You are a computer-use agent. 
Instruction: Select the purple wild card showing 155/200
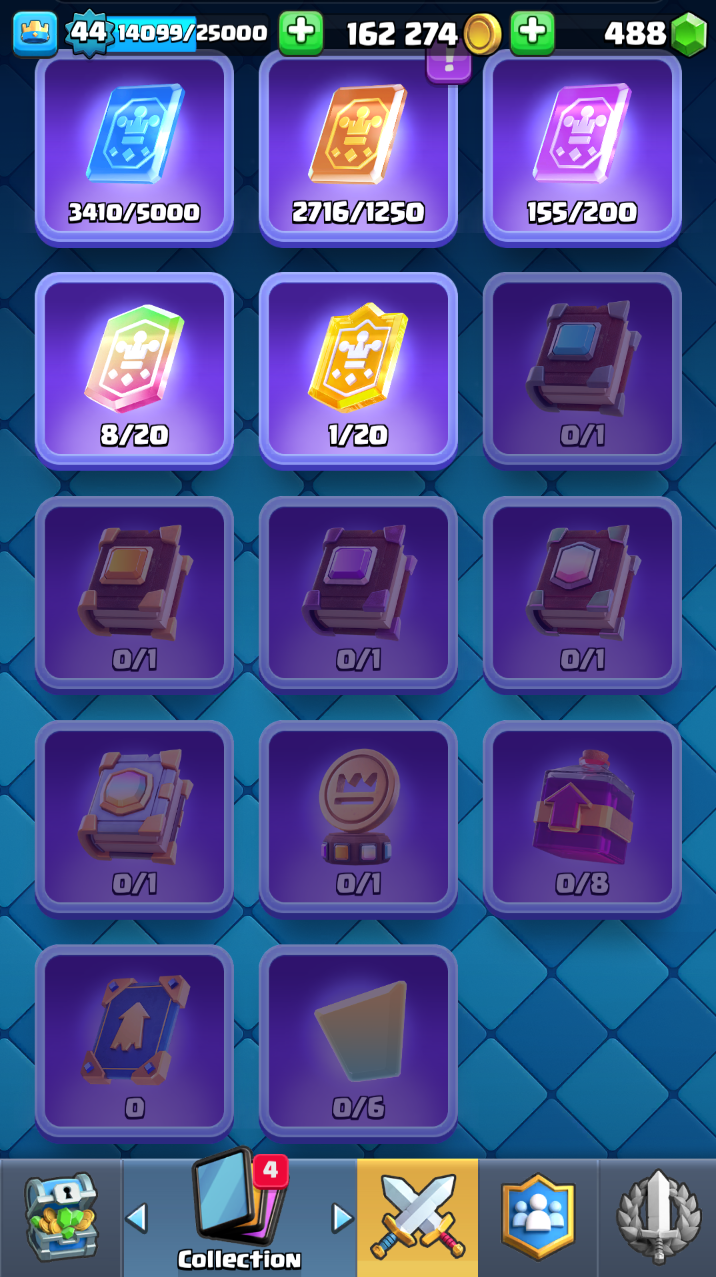582,147
